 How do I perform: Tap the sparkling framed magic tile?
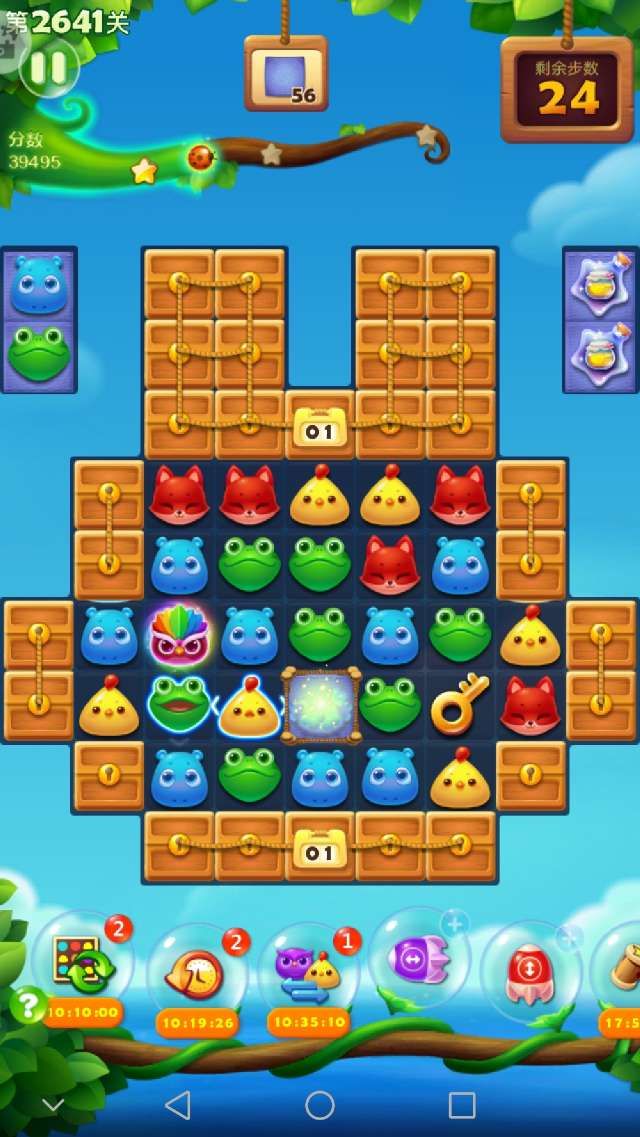320,706
